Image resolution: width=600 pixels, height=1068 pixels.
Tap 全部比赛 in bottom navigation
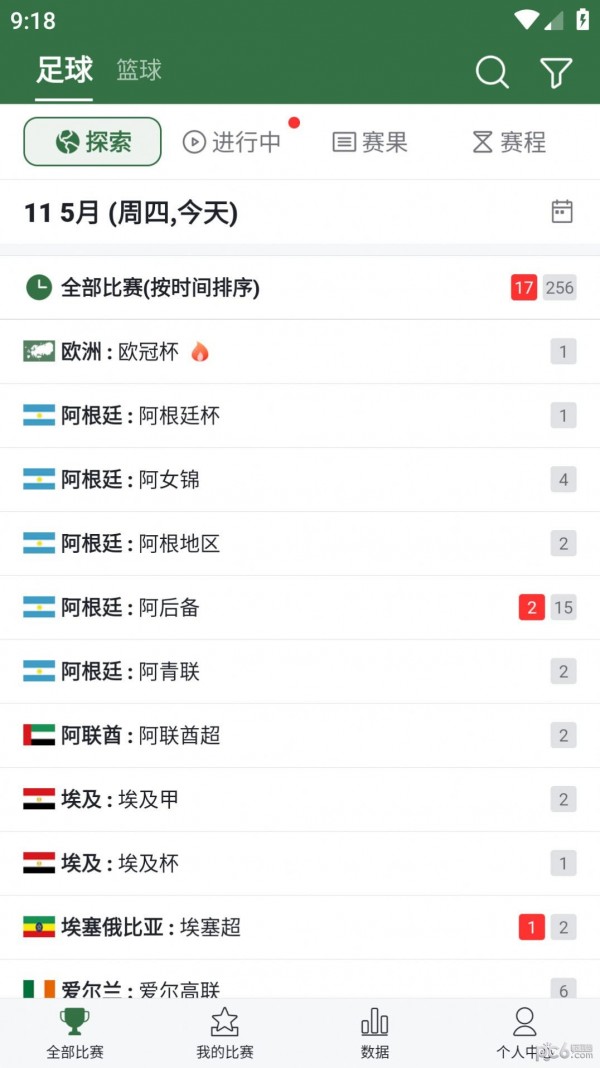[x=75, y=1033]
